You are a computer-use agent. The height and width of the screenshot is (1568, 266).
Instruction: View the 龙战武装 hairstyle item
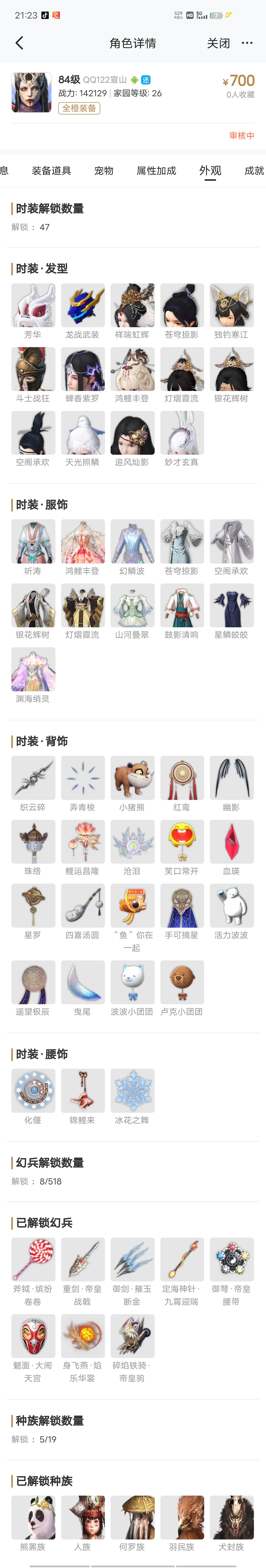point(83,306)
